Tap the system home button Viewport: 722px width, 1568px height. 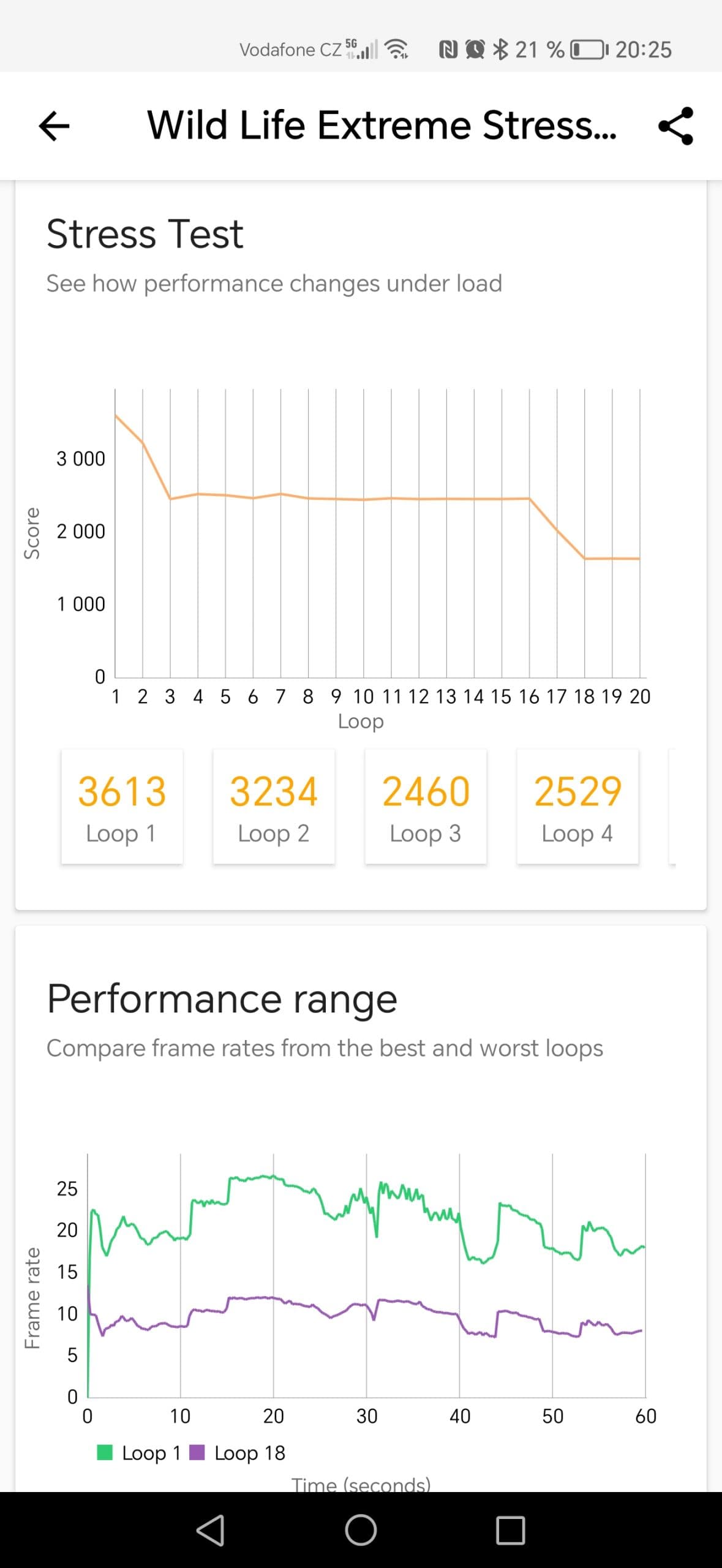point(361,1530)
